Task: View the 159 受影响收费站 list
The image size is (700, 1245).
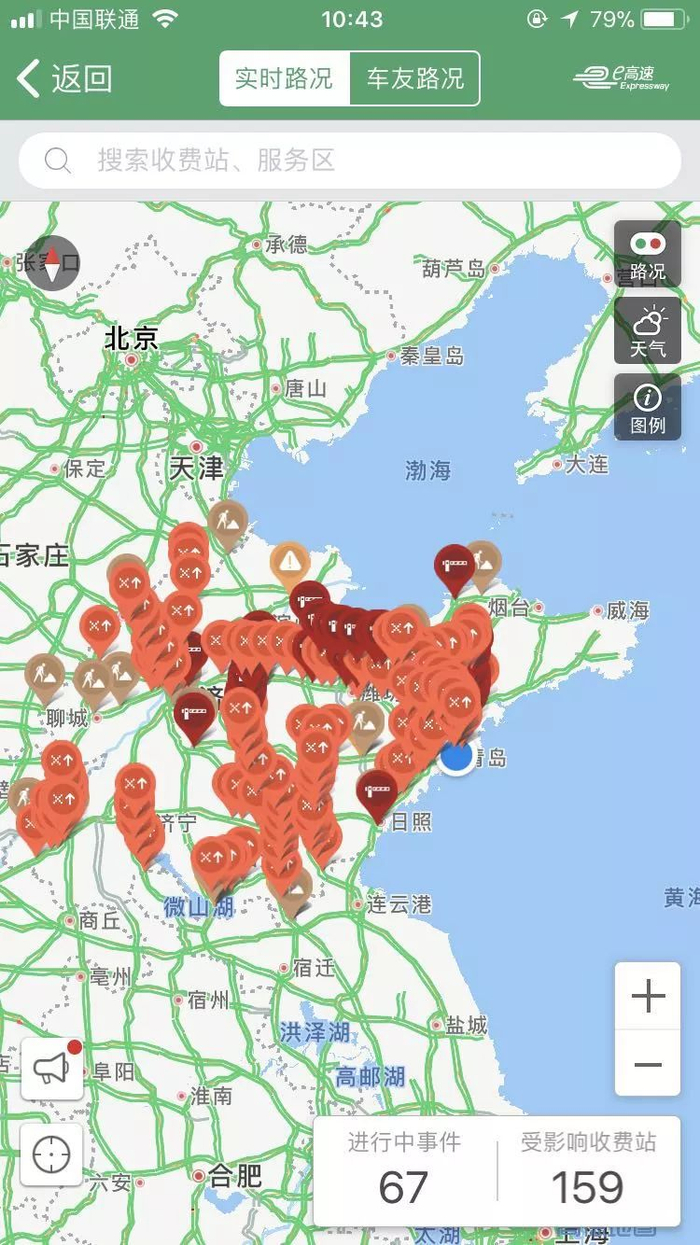Action: coord(588,1171)
